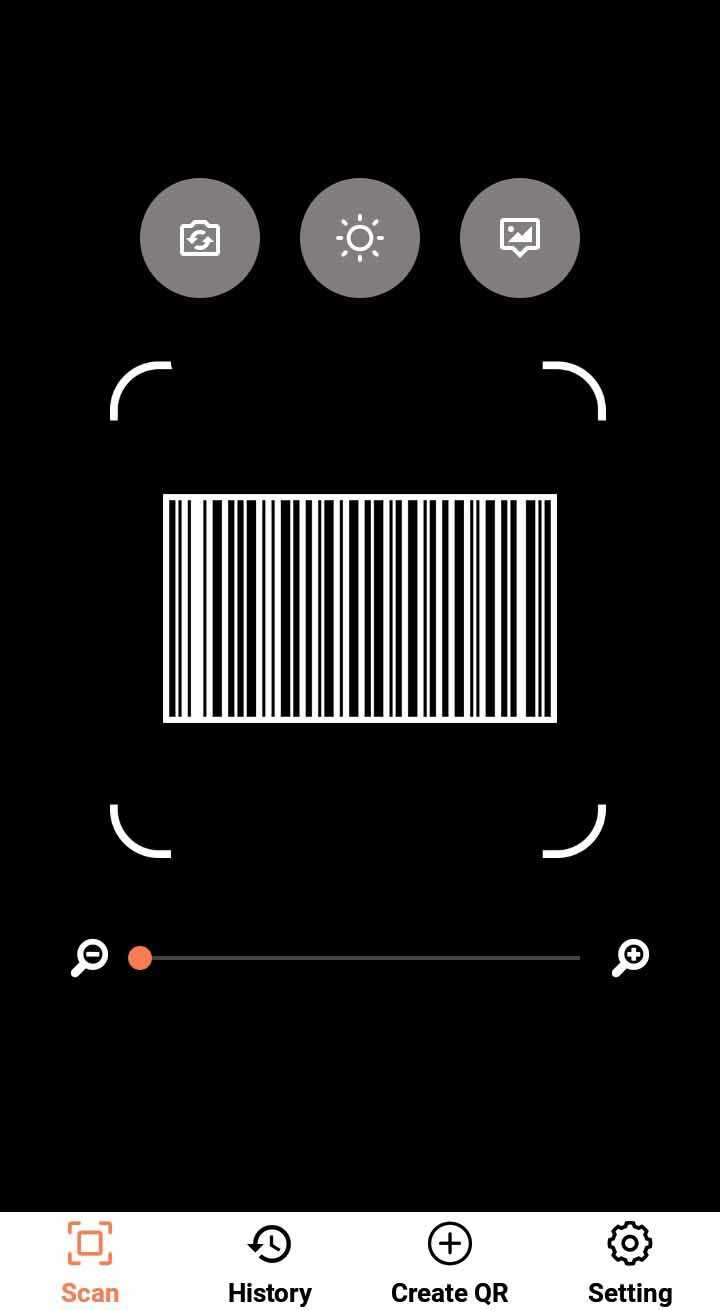The image size is (720, 1310).
Task: Select the Scan tab
Action: (x=90, y=1262)
